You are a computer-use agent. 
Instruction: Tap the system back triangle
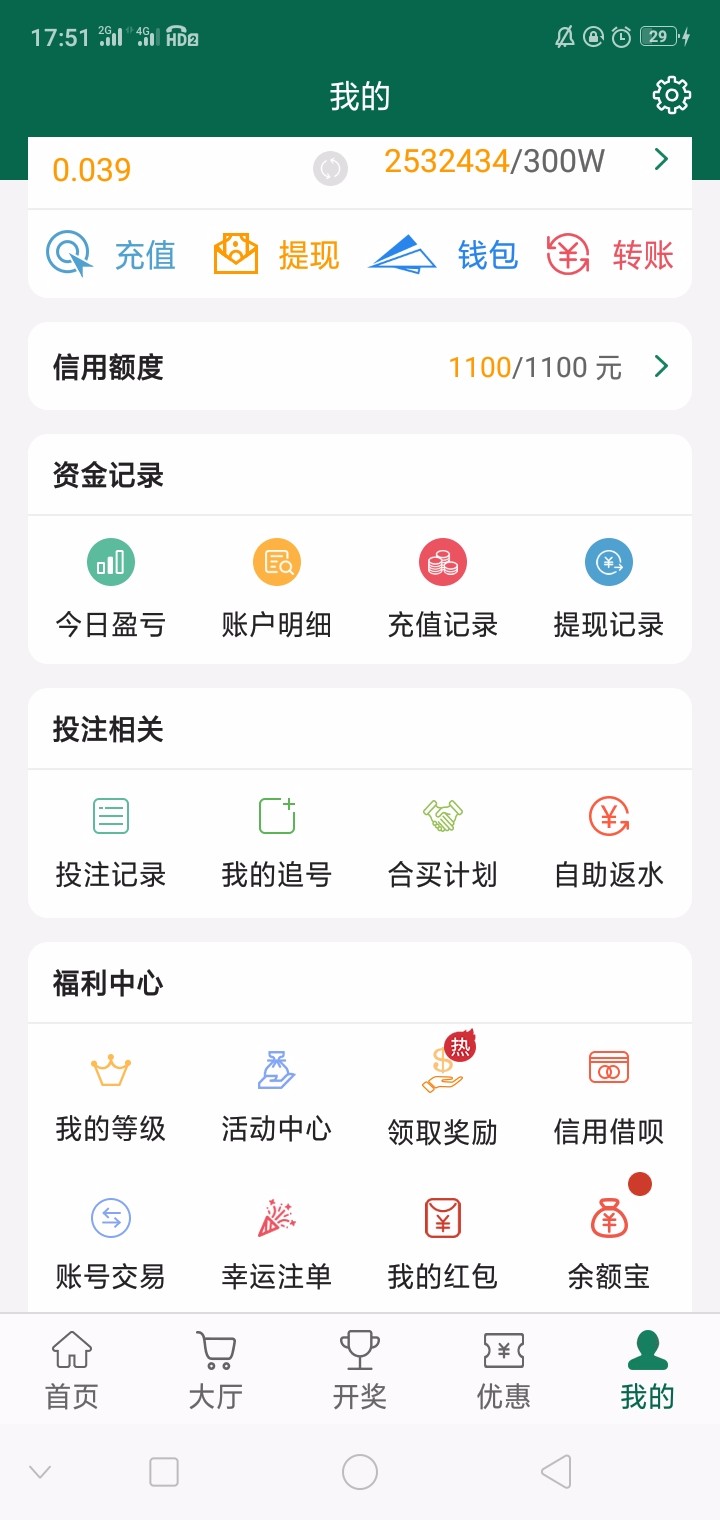click(556, 1471)
